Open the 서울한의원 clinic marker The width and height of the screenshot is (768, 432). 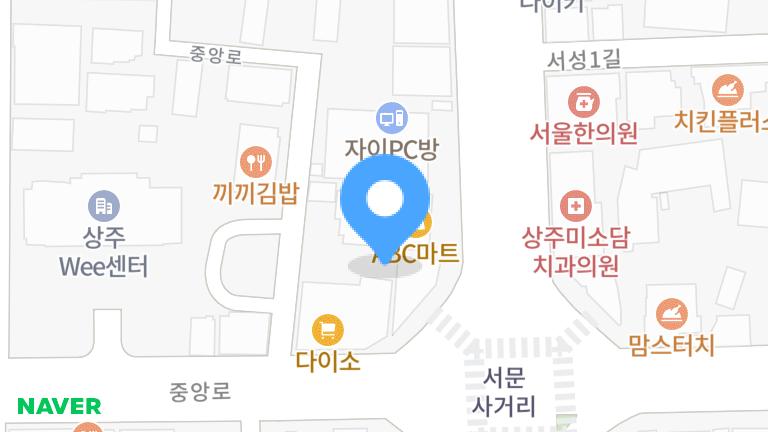pyautogui.click(x=583, y=102)
